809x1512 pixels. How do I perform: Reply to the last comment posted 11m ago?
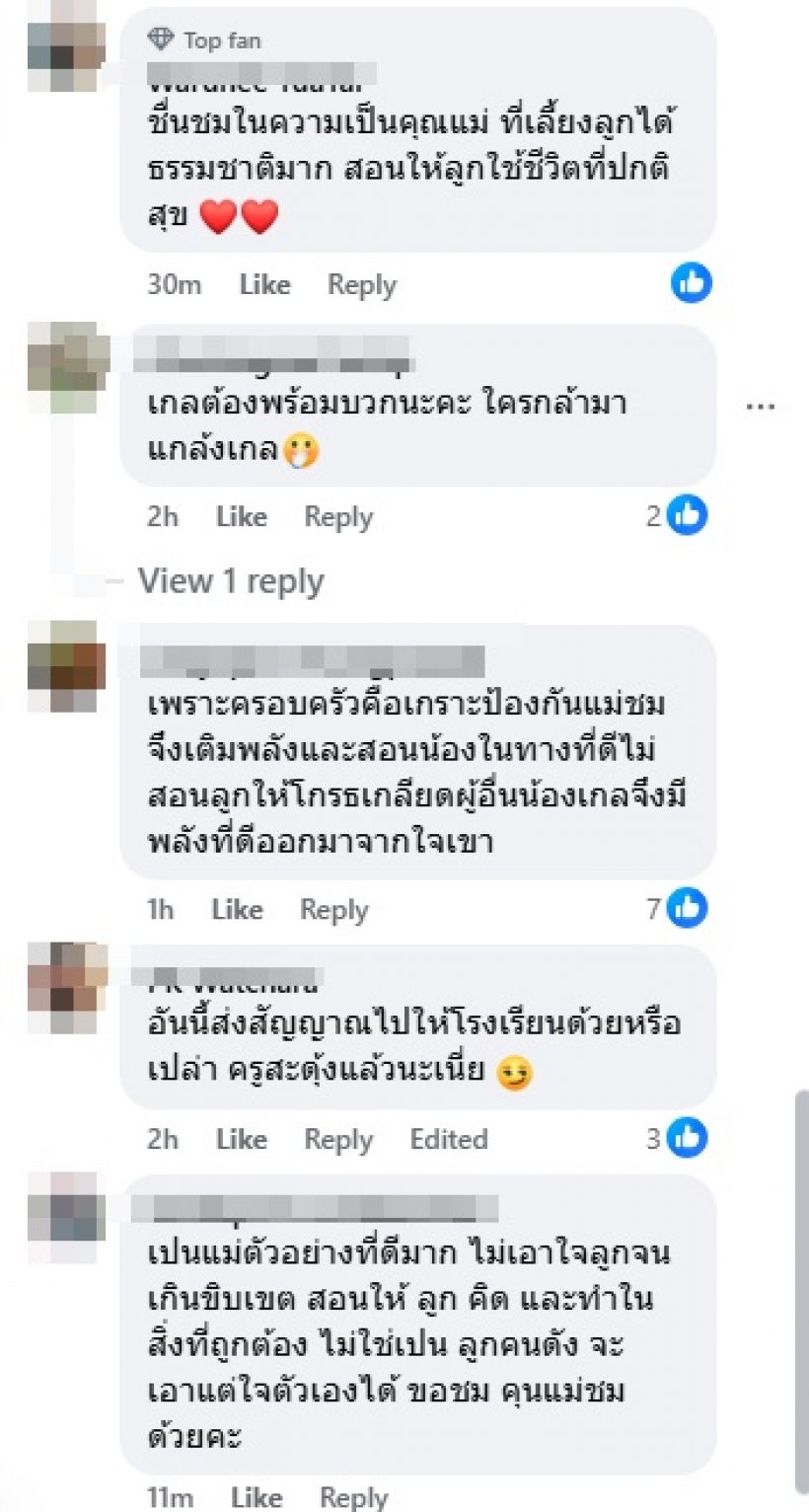point(352,1496)
